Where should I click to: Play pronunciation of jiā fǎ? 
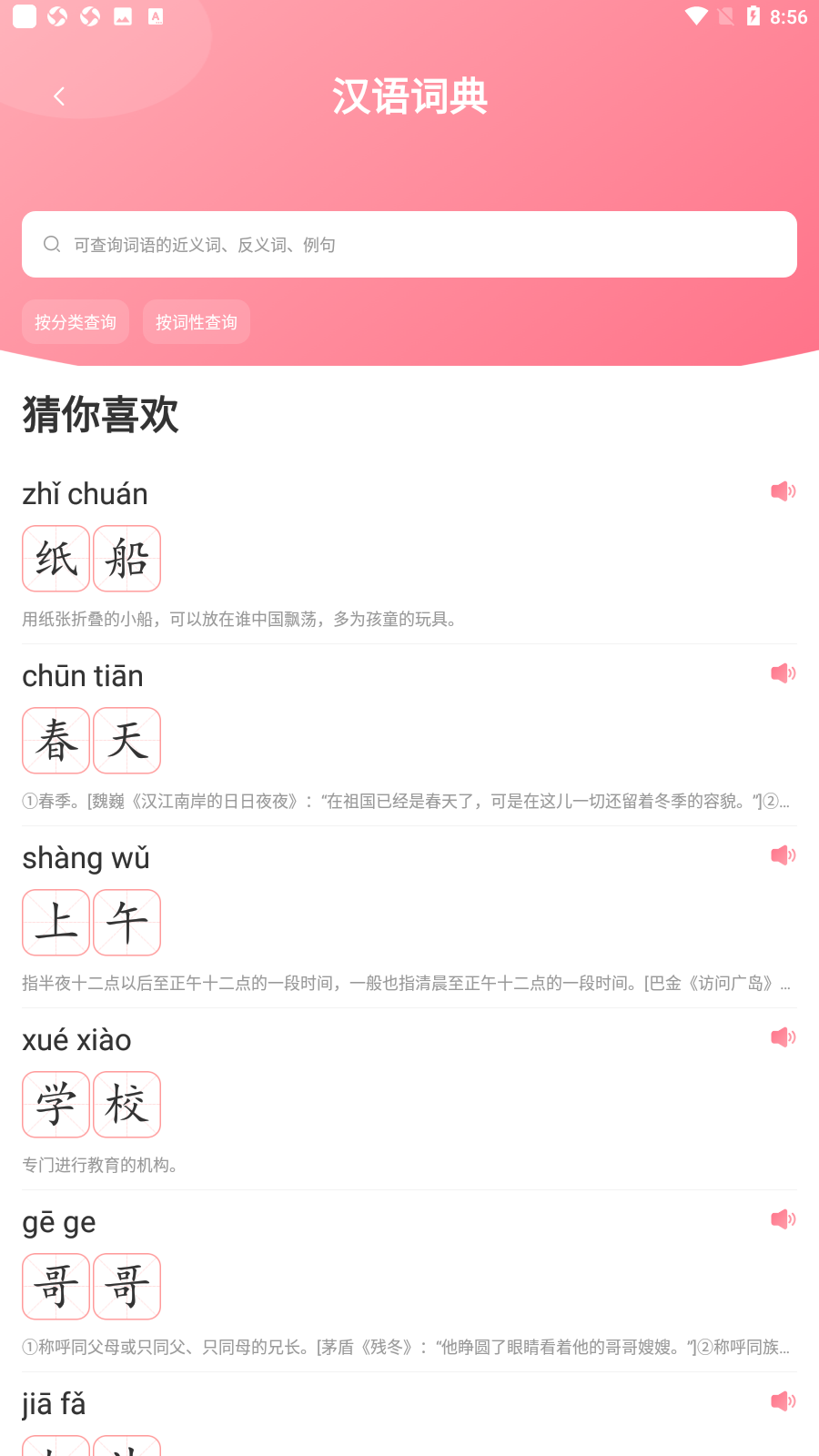[x=783, y=1401]
